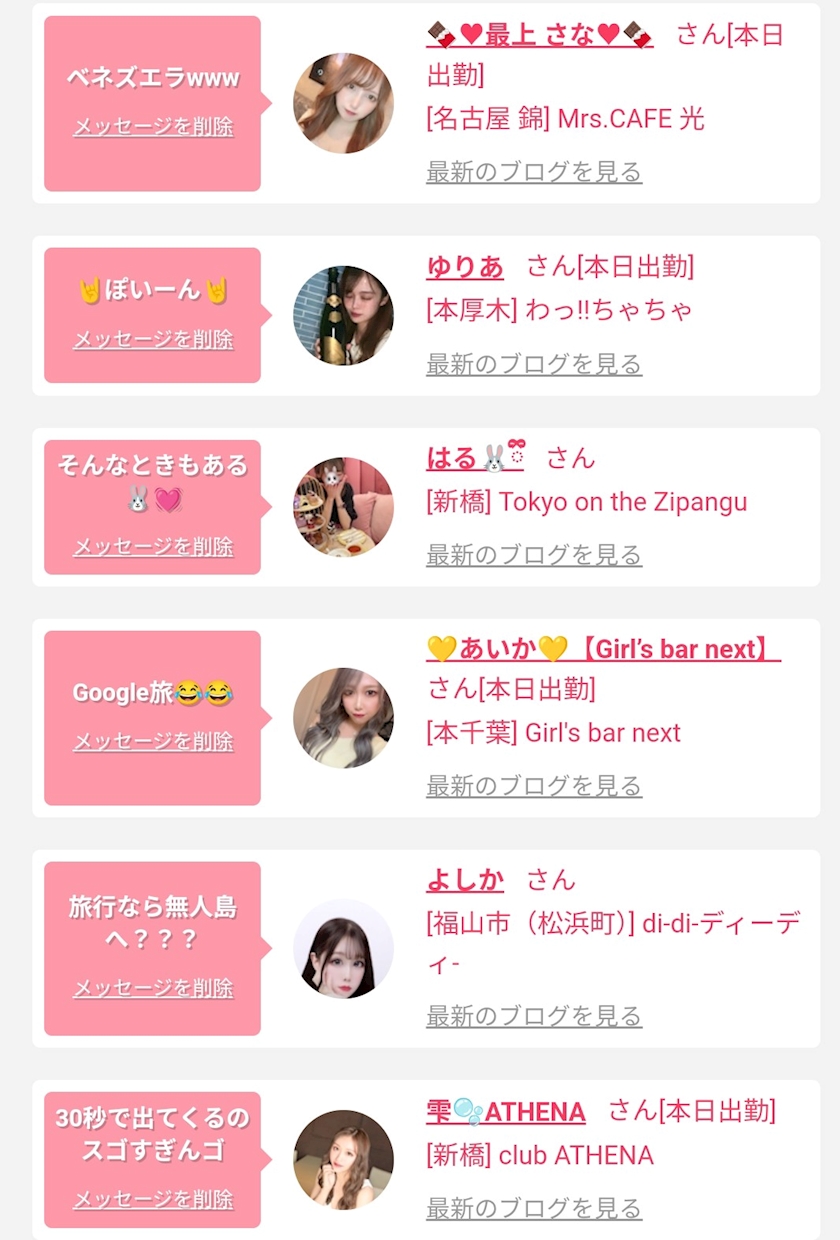This screenshot has width=840, height=1240.
Task: Open はる's profile name link
Action: pyautogui.click(x=475, y=458)
